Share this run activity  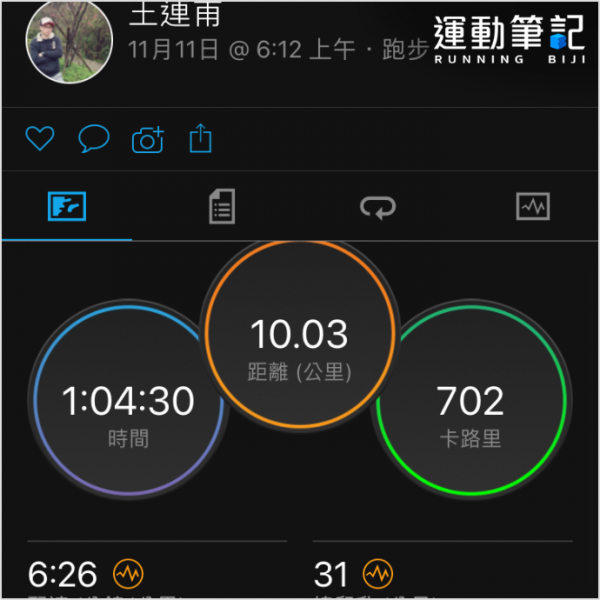201,138
